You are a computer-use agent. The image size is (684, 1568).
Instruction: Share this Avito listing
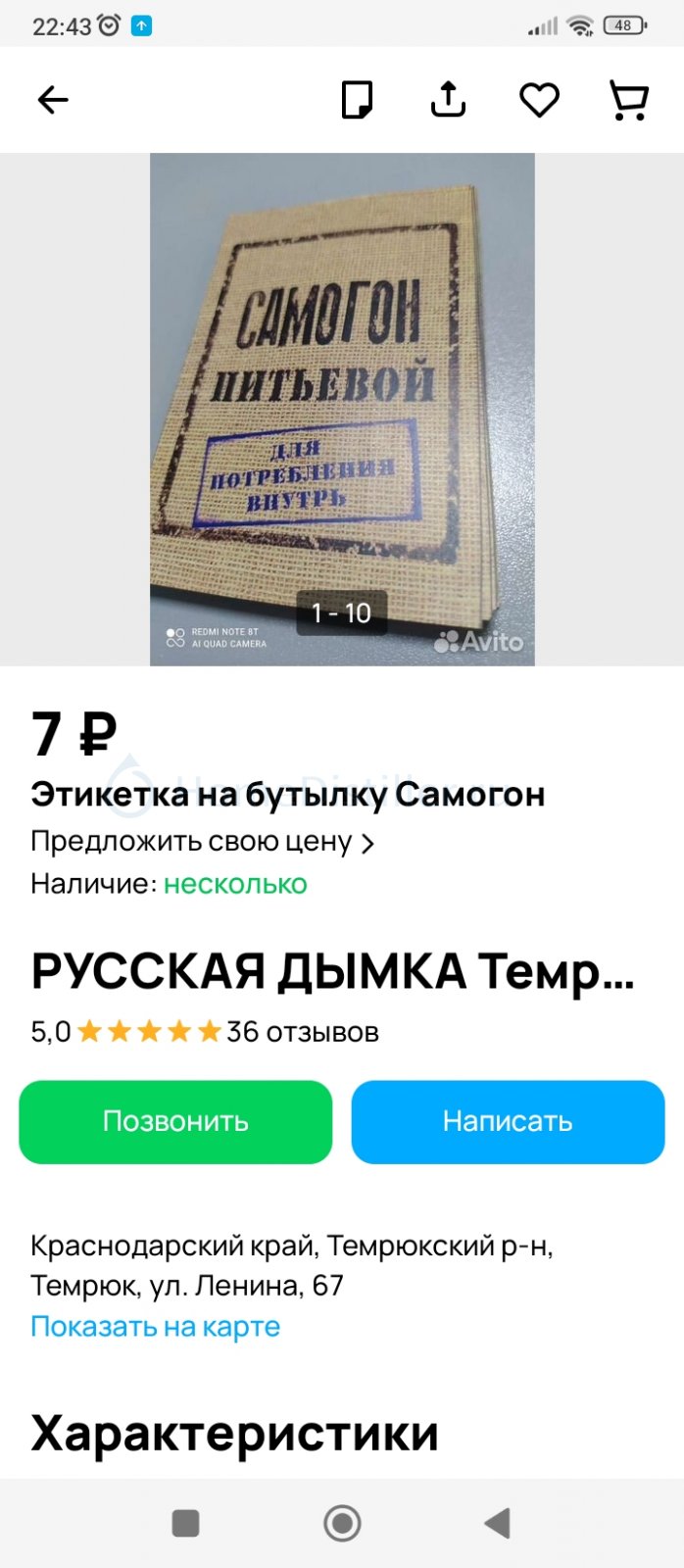tap(448, 99)
